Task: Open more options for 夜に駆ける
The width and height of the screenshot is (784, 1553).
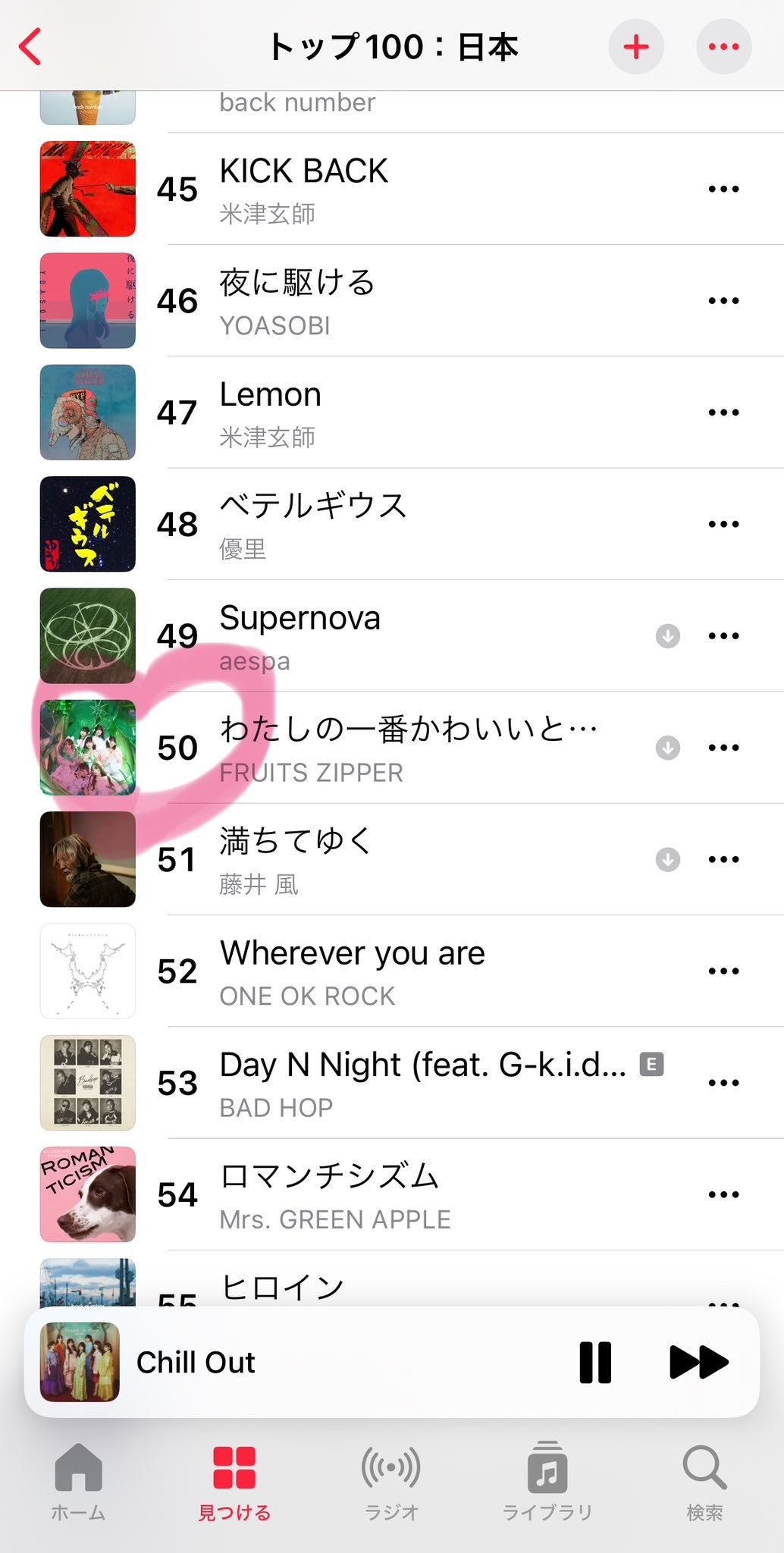Action: point(723,301)
